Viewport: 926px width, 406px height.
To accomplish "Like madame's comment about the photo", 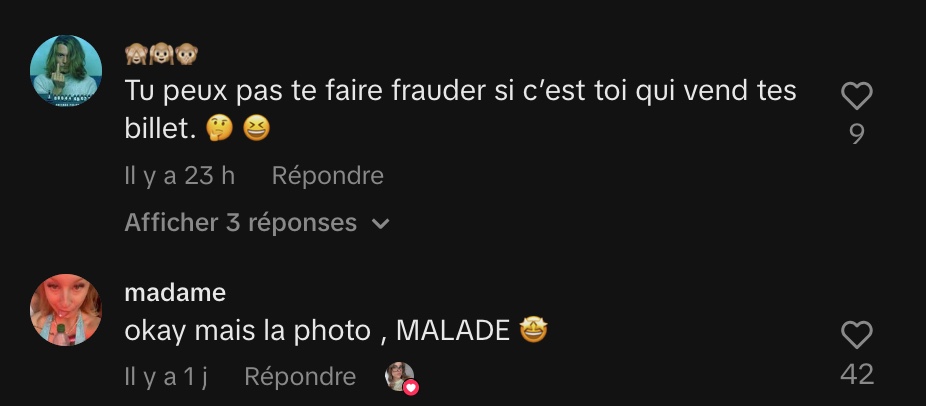I will tap(856, 335).
